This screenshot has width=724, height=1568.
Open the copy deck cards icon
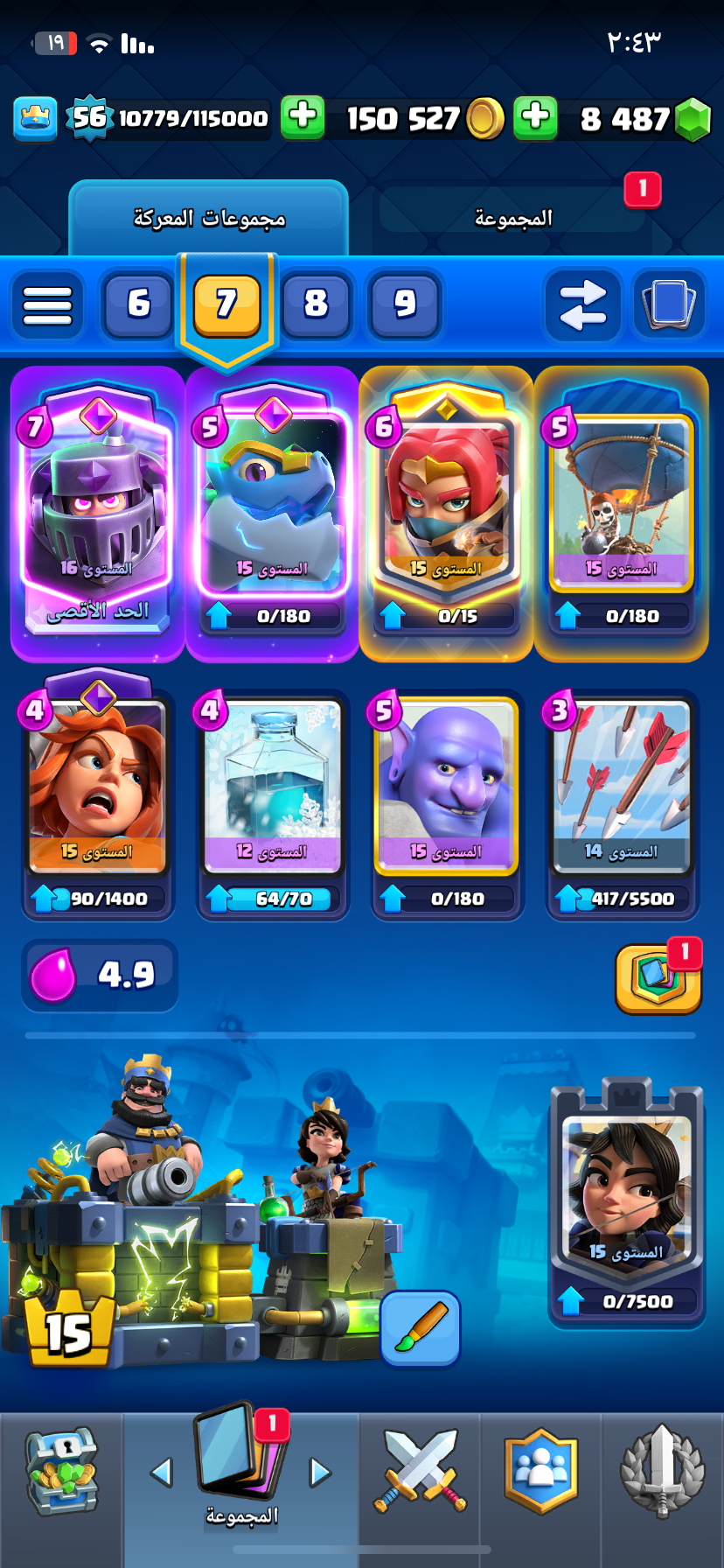pos(670,305)
